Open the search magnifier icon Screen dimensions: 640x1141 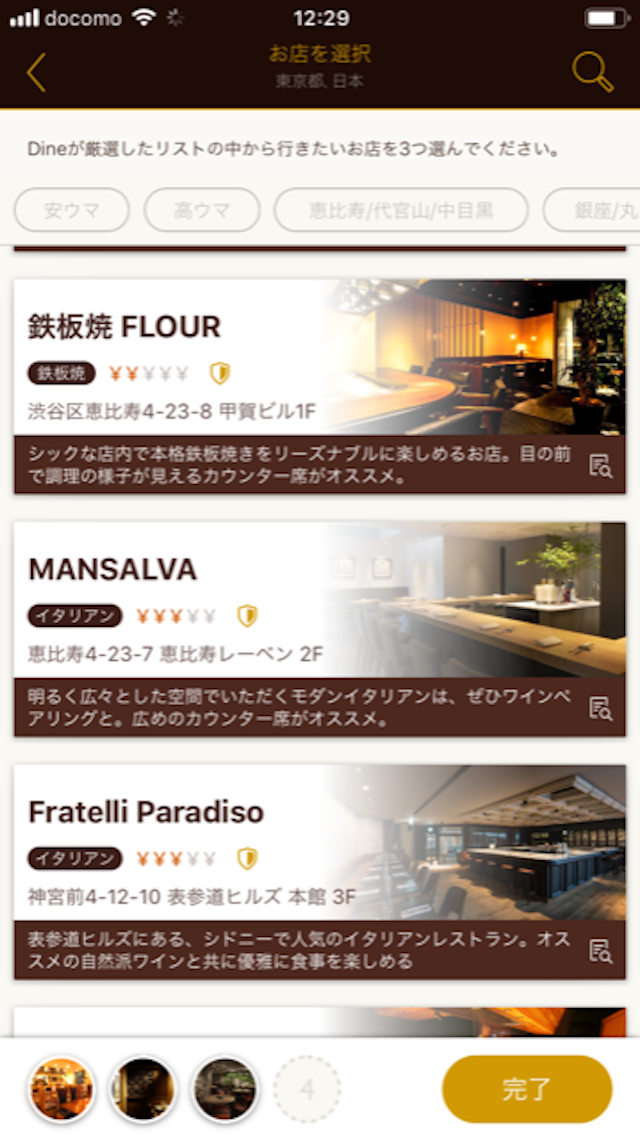(592, 72)
